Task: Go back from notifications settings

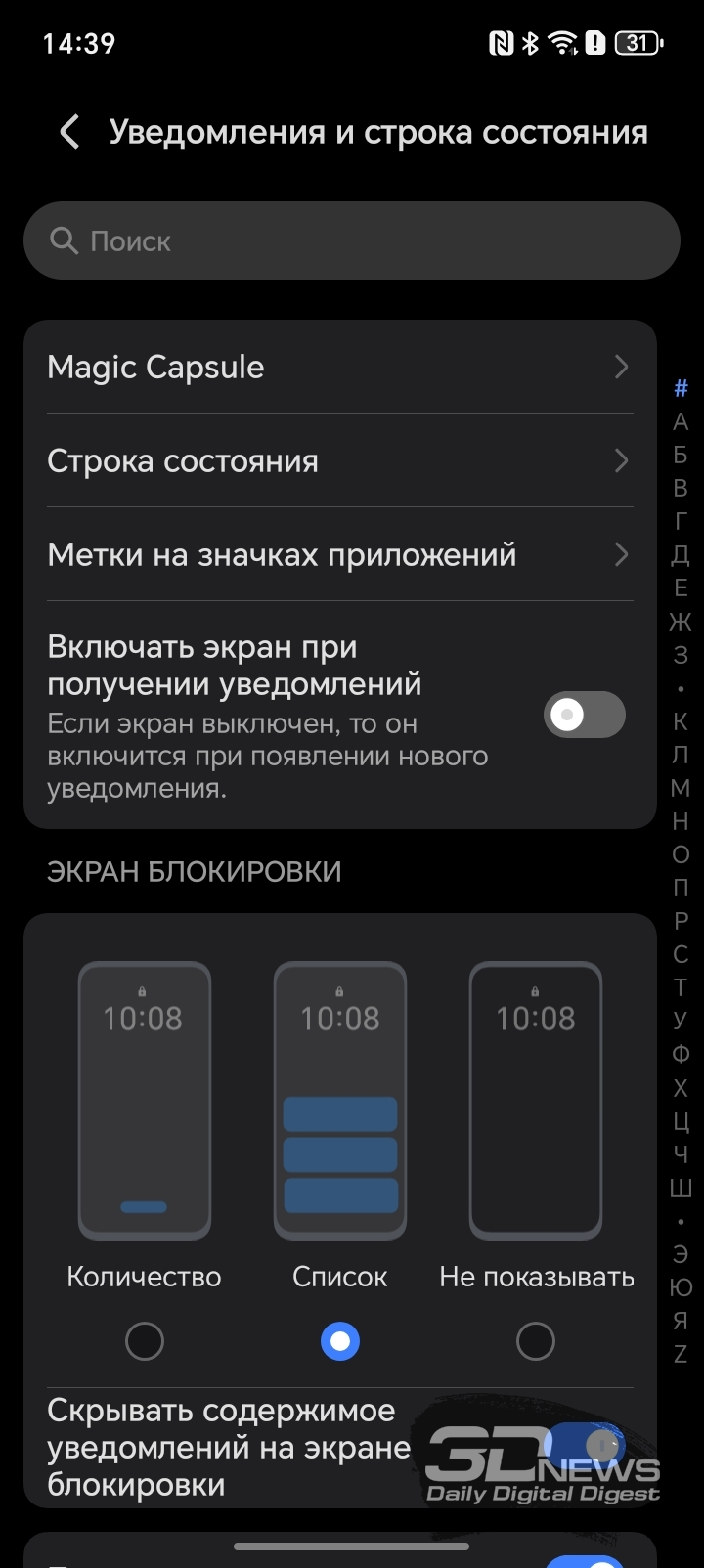Action: 68,132
